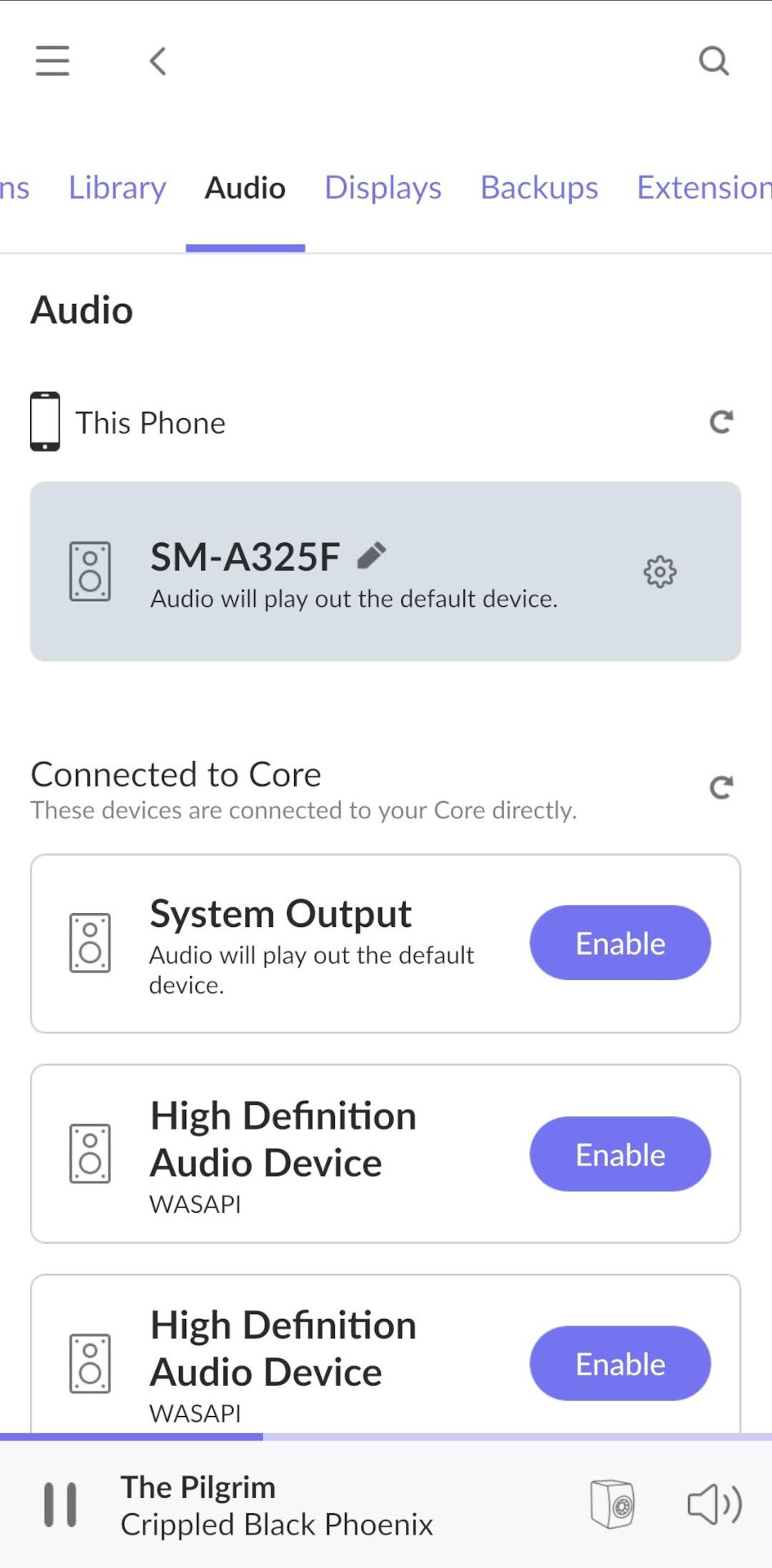Screen dimensions: 772x1568
Task: Go back with the arrow icon
Action: coord(158,60)
